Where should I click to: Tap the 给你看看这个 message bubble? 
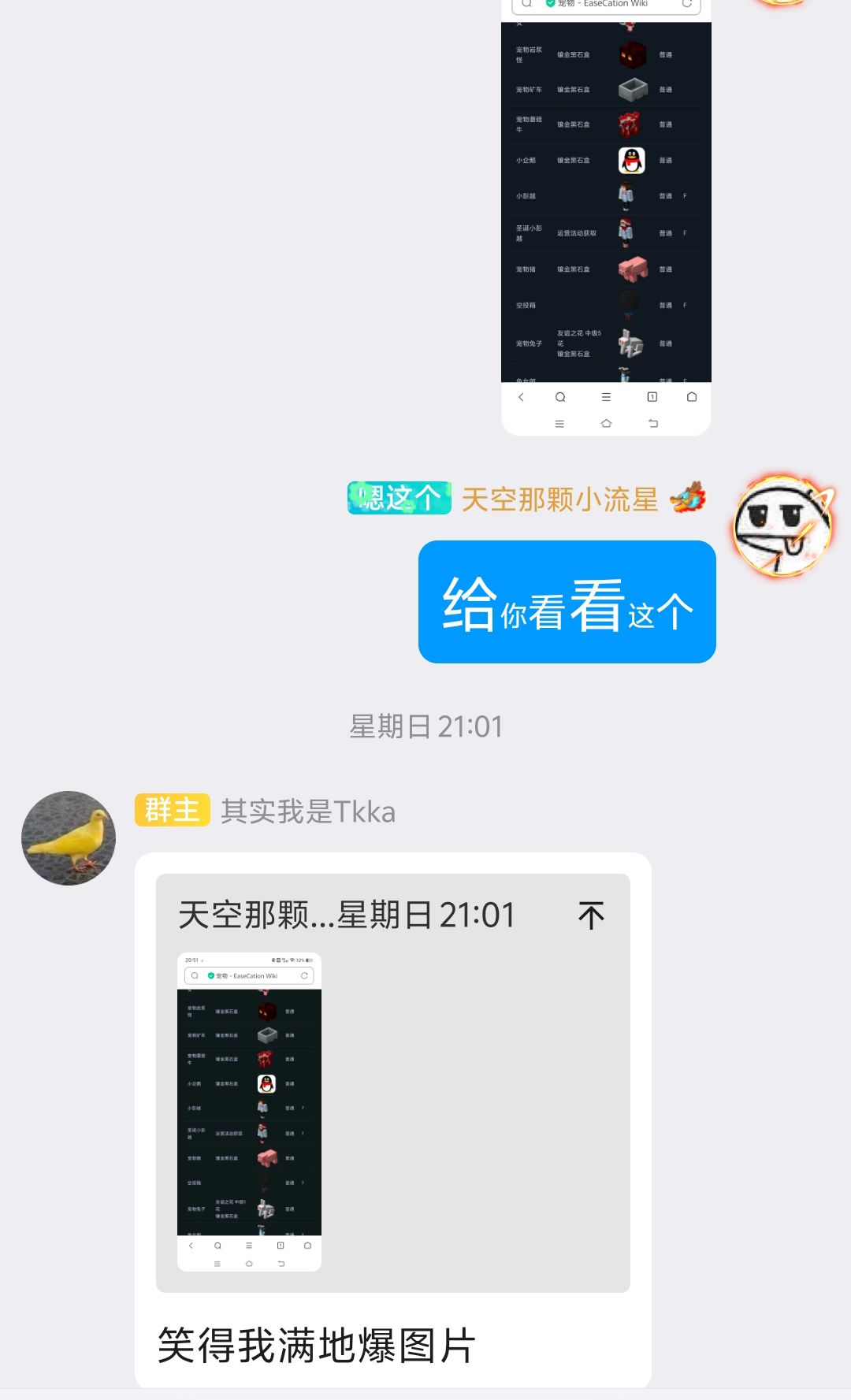coord(567,602)
